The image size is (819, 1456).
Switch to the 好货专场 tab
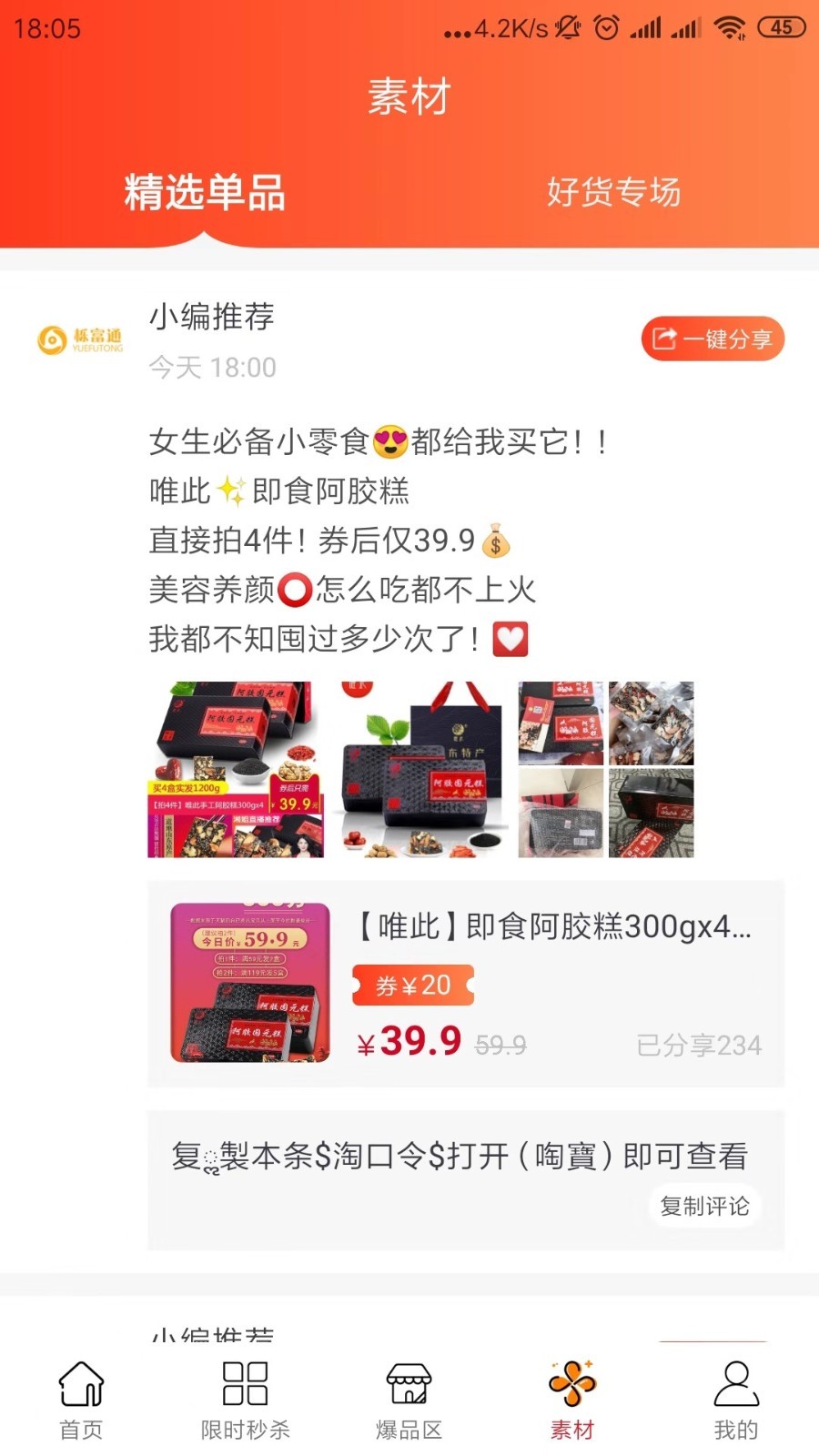613,192
